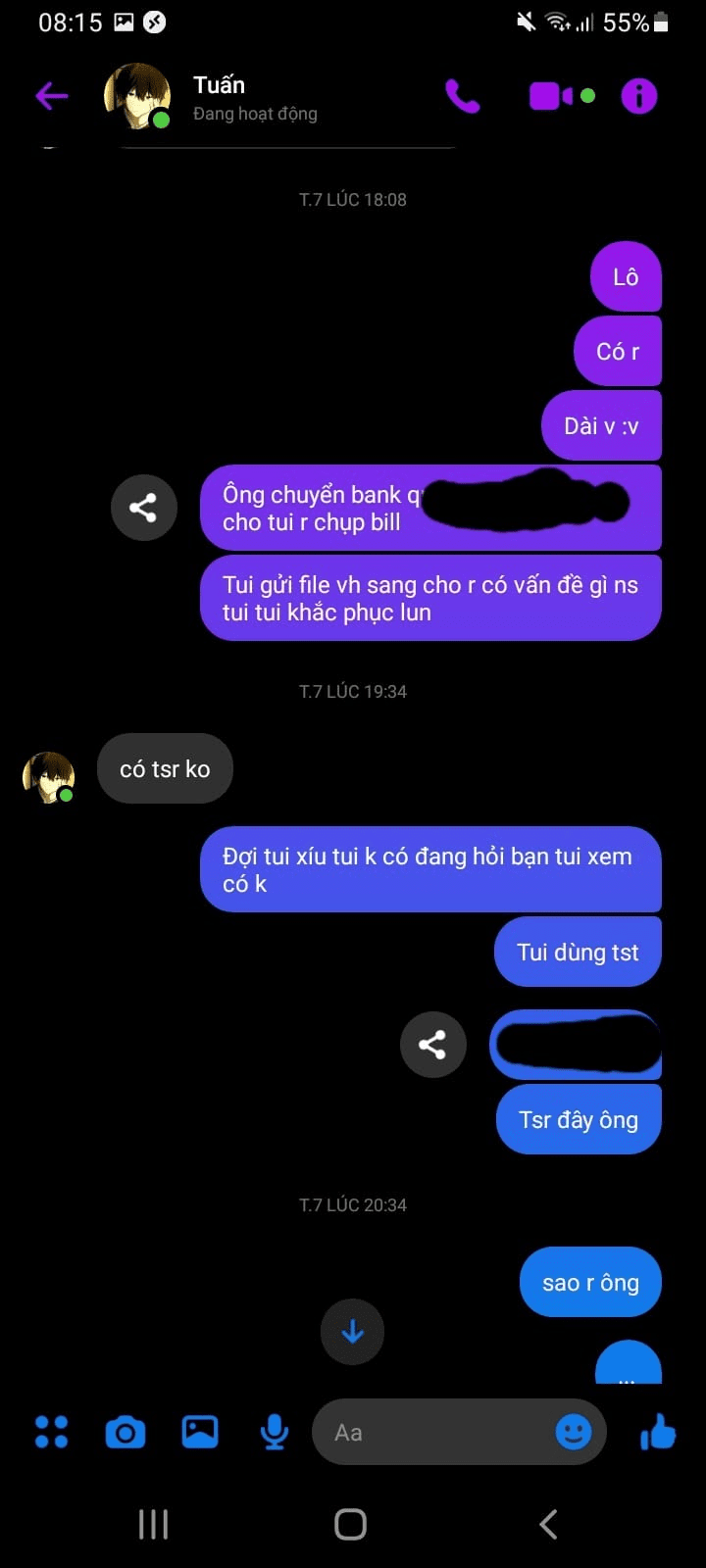Tap the system home button

point(351,1524)
